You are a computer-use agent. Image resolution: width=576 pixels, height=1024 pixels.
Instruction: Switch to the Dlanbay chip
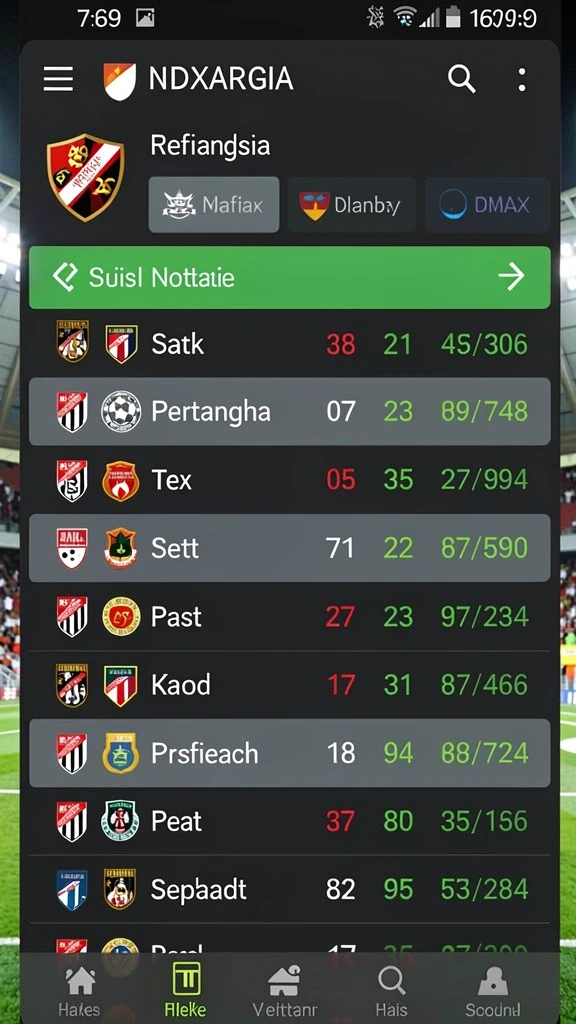[x=351, y=205]
